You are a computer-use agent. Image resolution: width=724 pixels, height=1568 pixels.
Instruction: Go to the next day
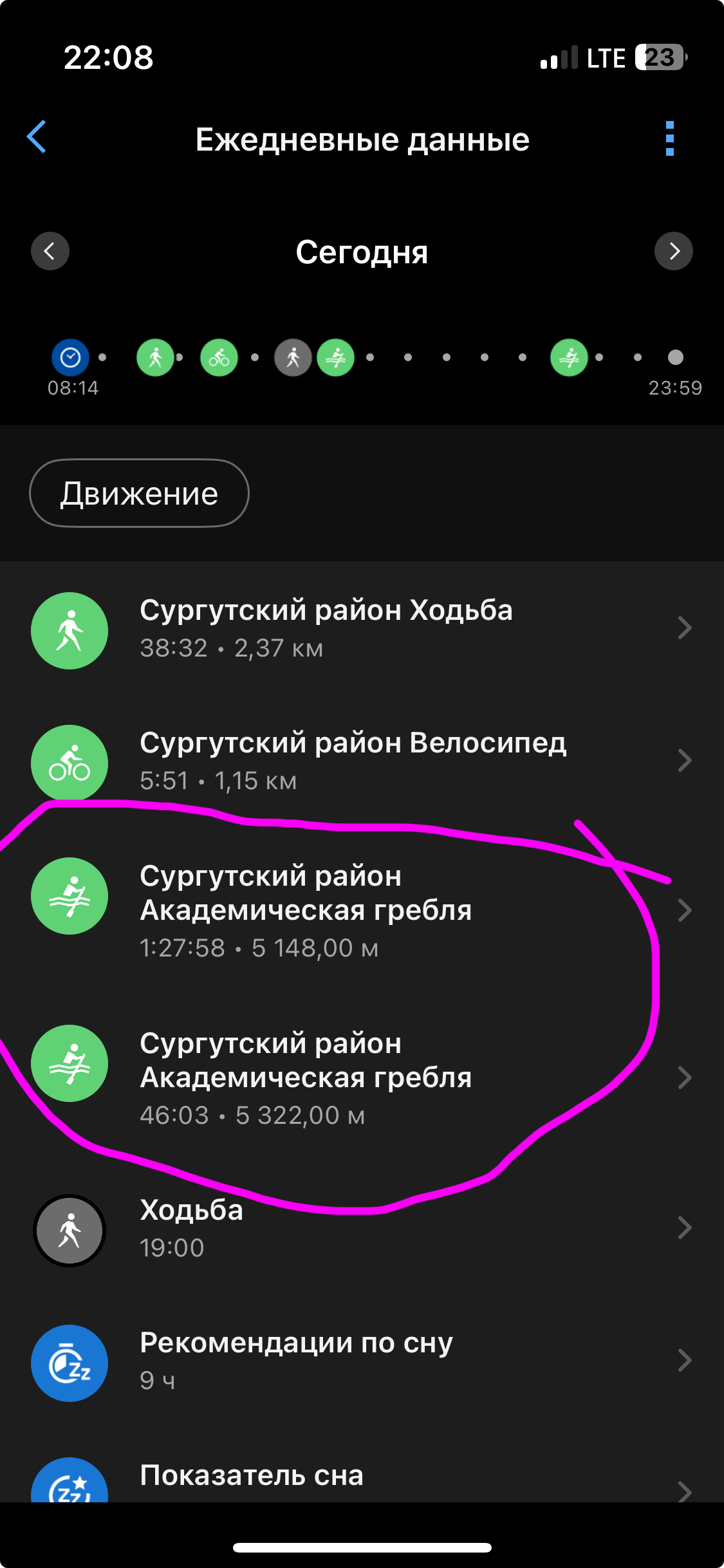point(674,251)
